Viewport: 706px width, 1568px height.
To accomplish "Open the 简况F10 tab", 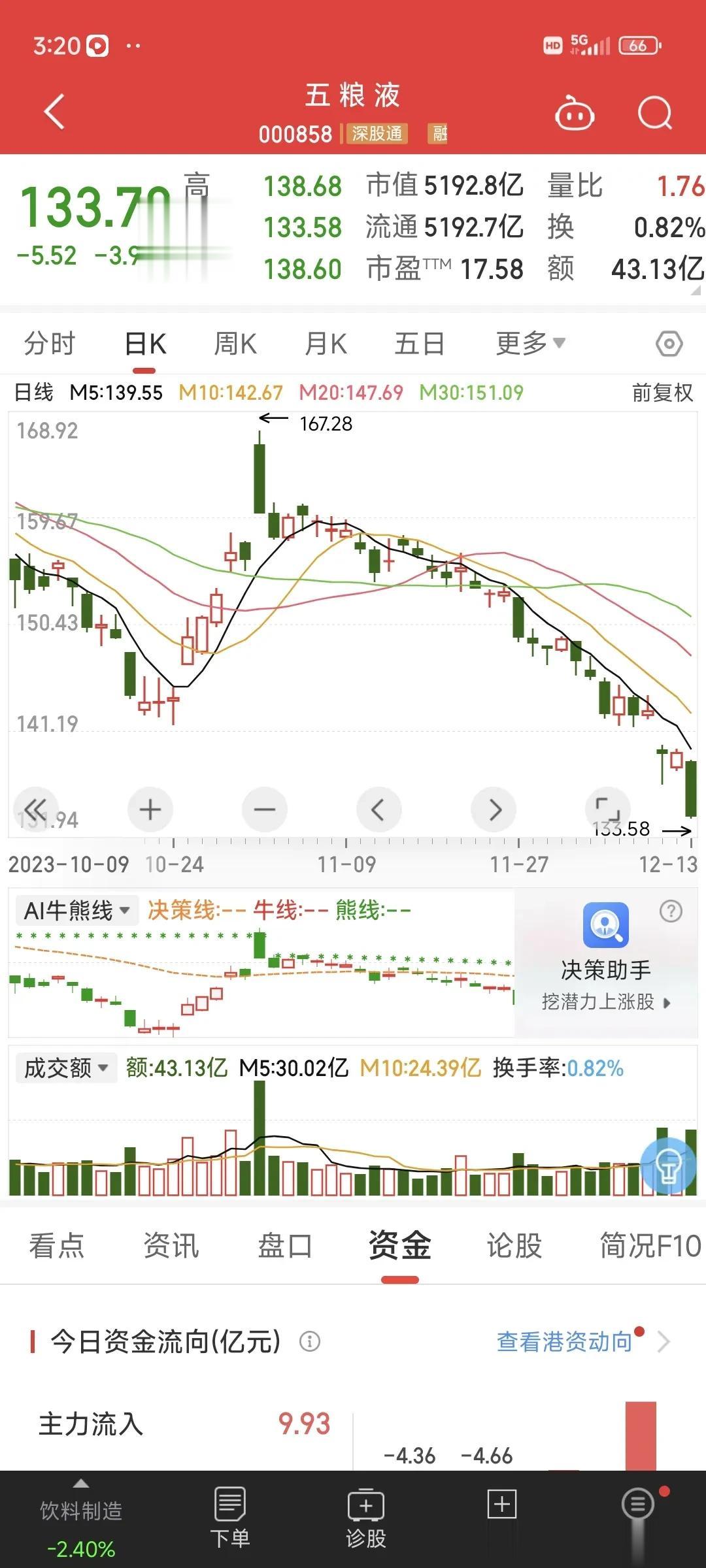I will pos(650,1245).
